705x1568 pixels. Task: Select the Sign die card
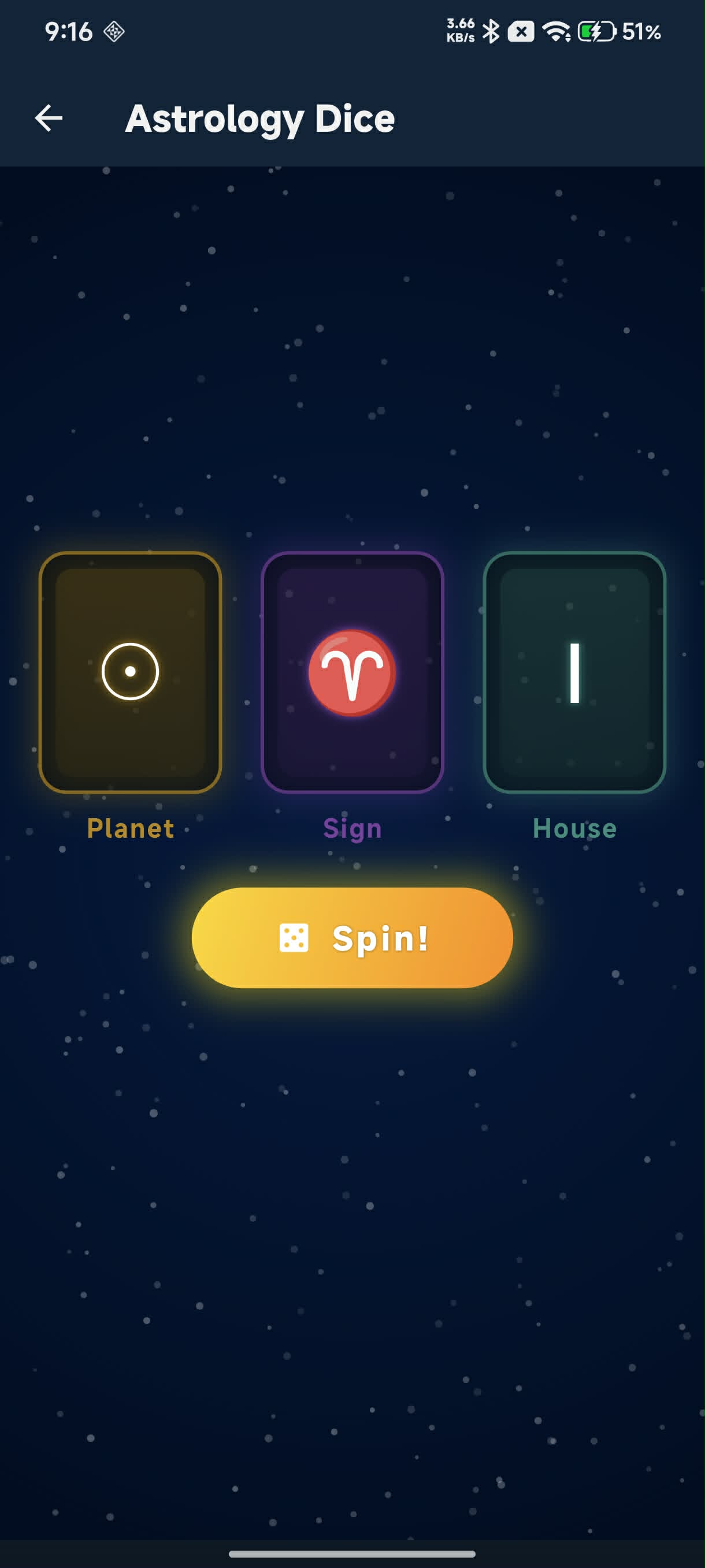point(352,672)
